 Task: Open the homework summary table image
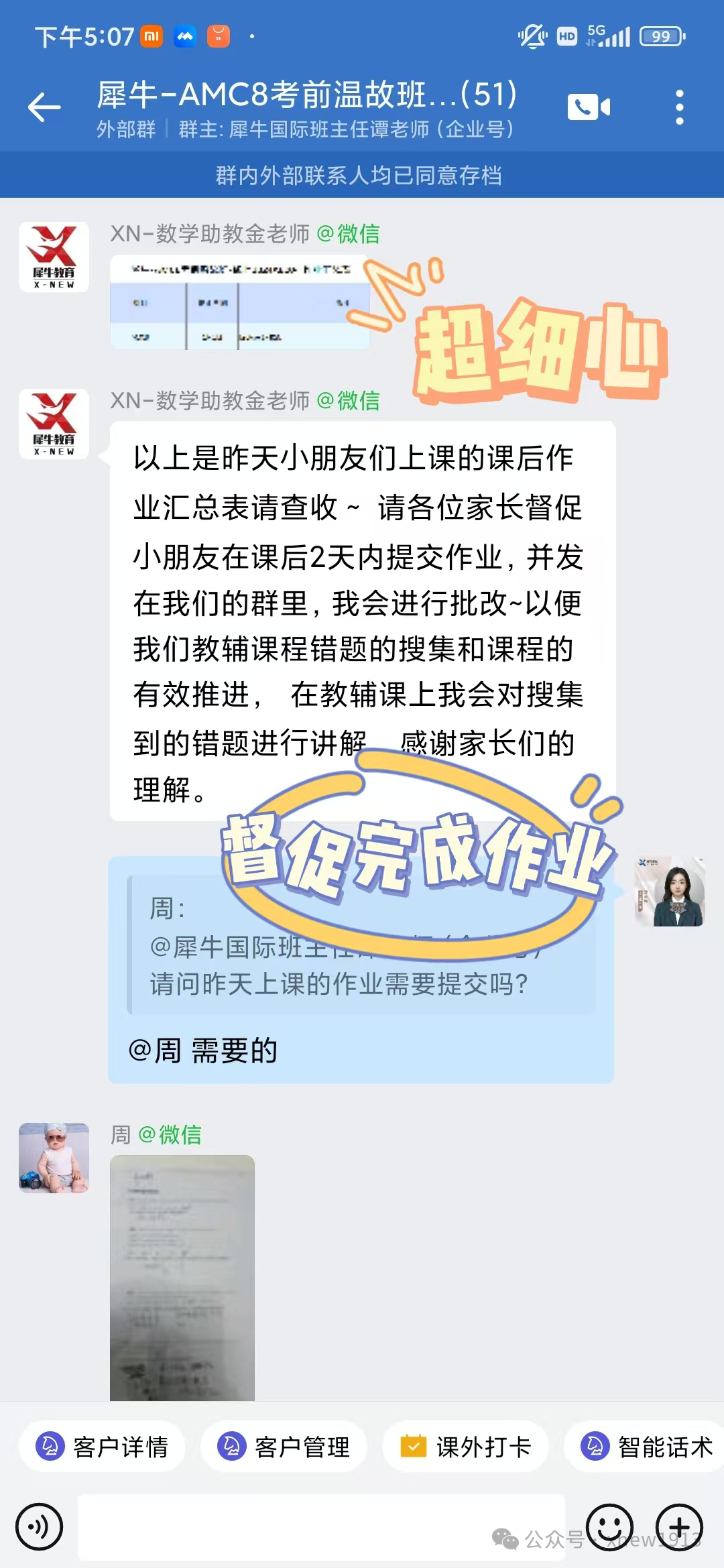239,302
